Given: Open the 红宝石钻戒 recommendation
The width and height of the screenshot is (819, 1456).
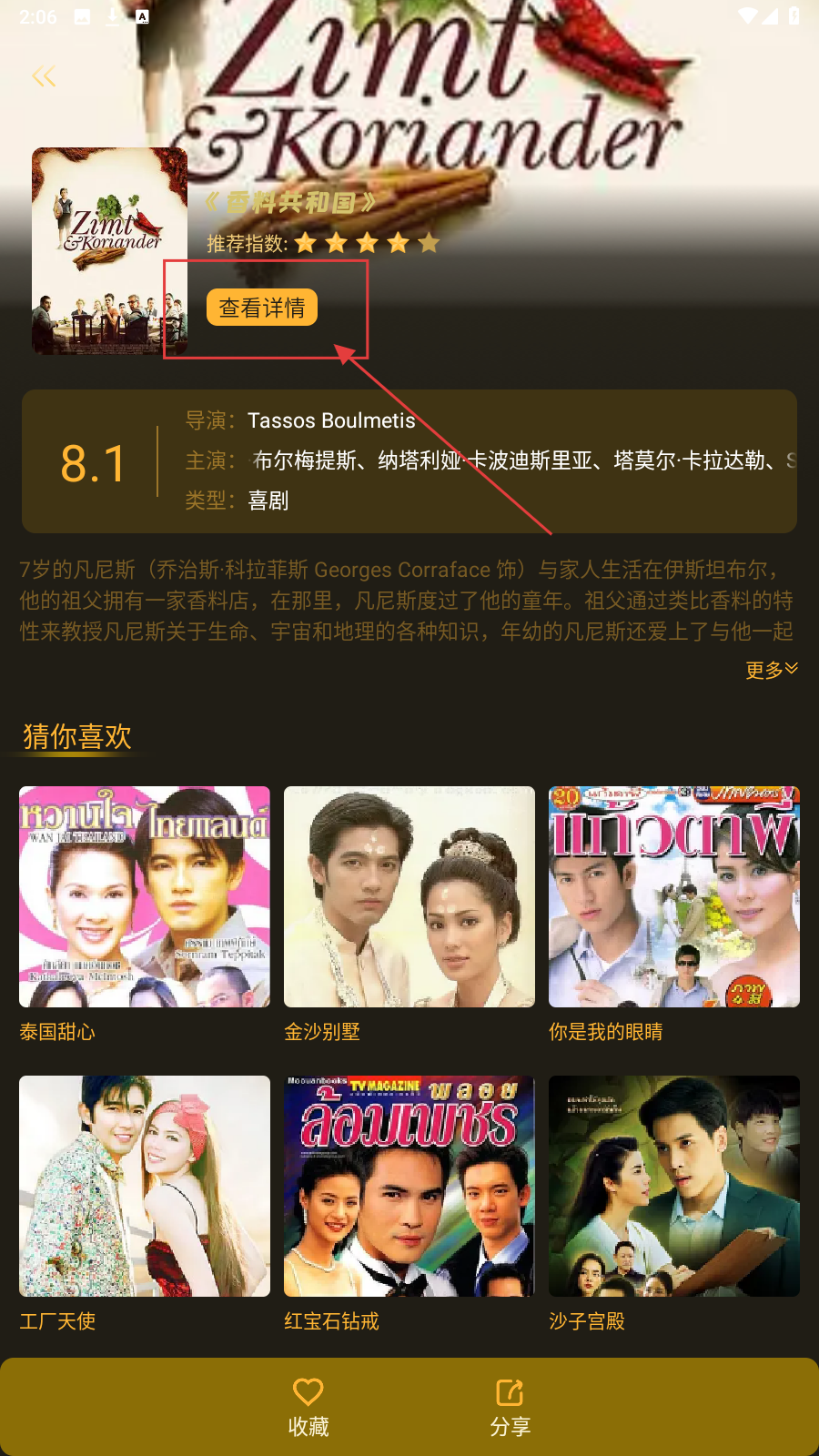Looking at the screenshot, I should tap(409, 1186).
